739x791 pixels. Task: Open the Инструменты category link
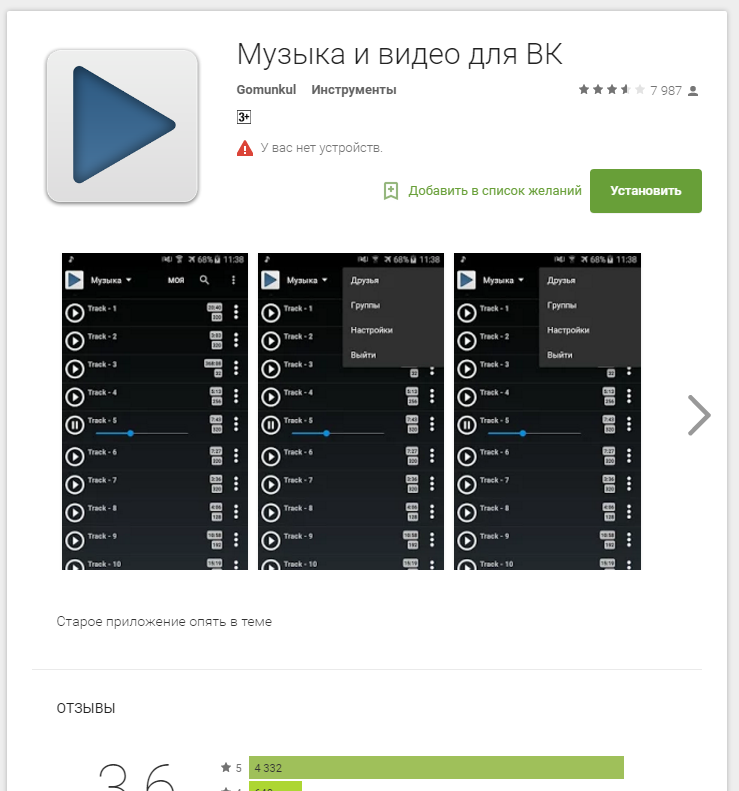pos(353,90)
